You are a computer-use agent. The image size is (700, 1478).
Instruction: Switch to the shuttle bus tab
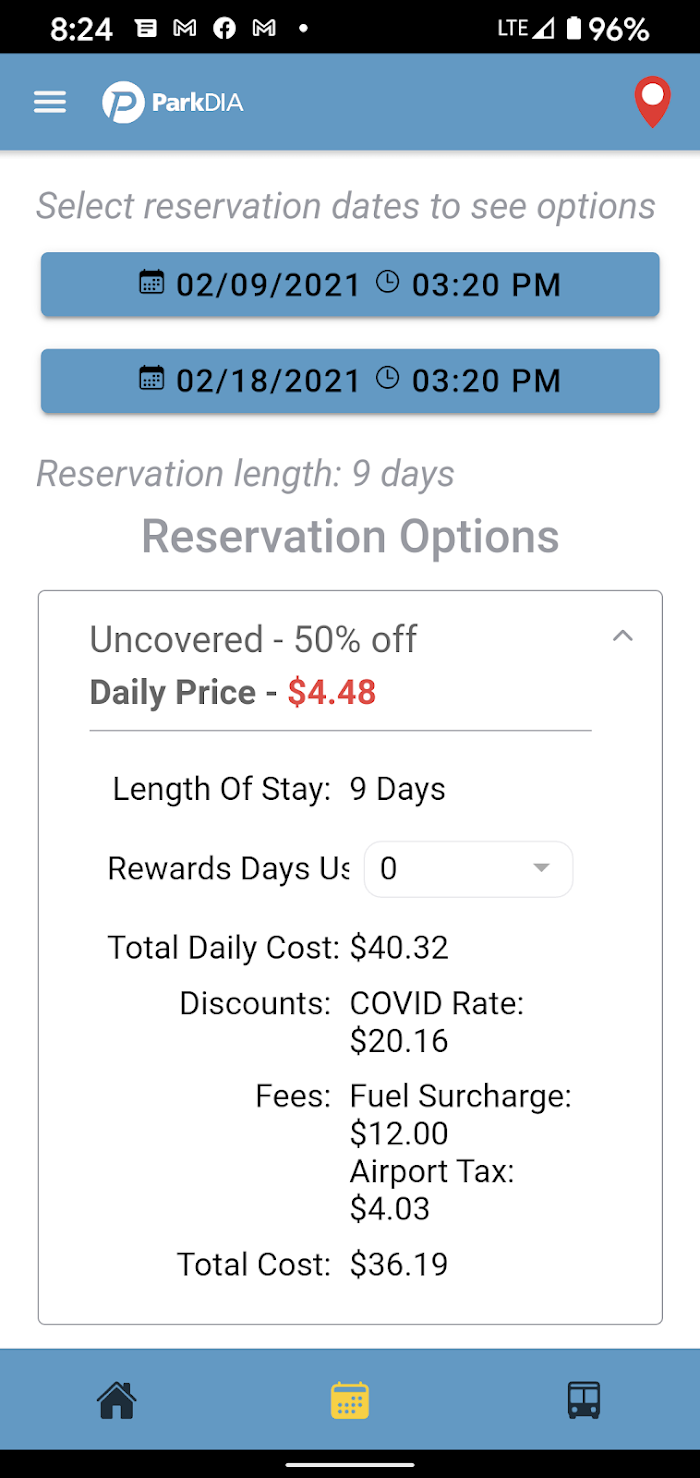pos(584,1400)
